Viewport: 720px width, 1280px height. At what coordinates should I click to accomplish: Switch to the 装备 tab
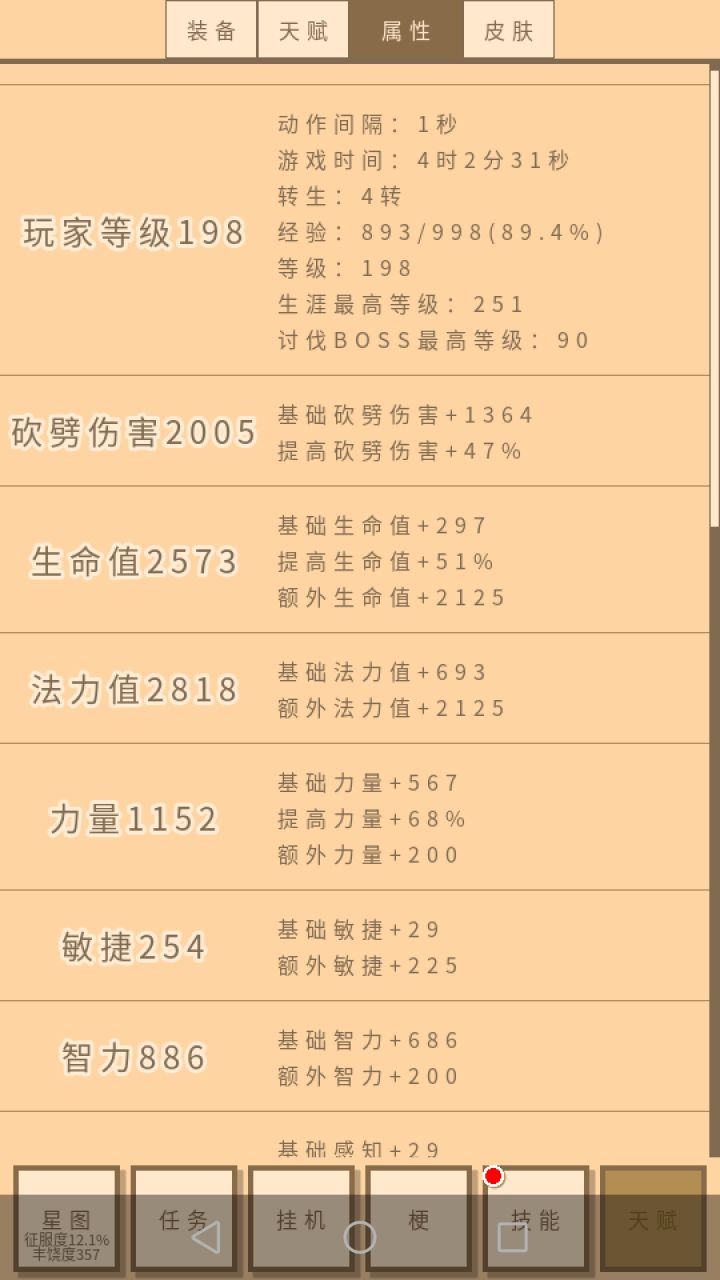click(210, 30)
